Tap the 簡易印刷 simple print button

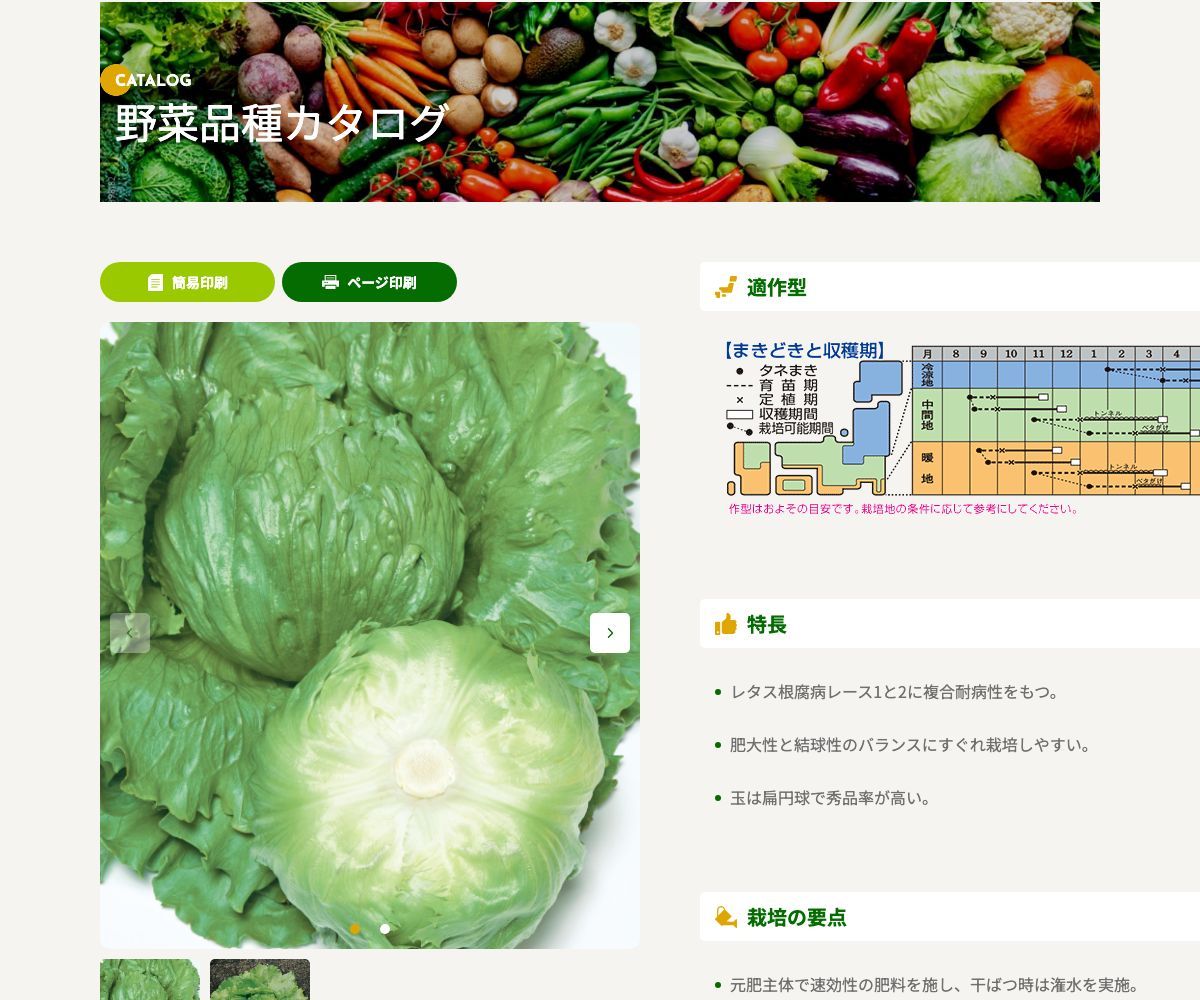(187, 282)
